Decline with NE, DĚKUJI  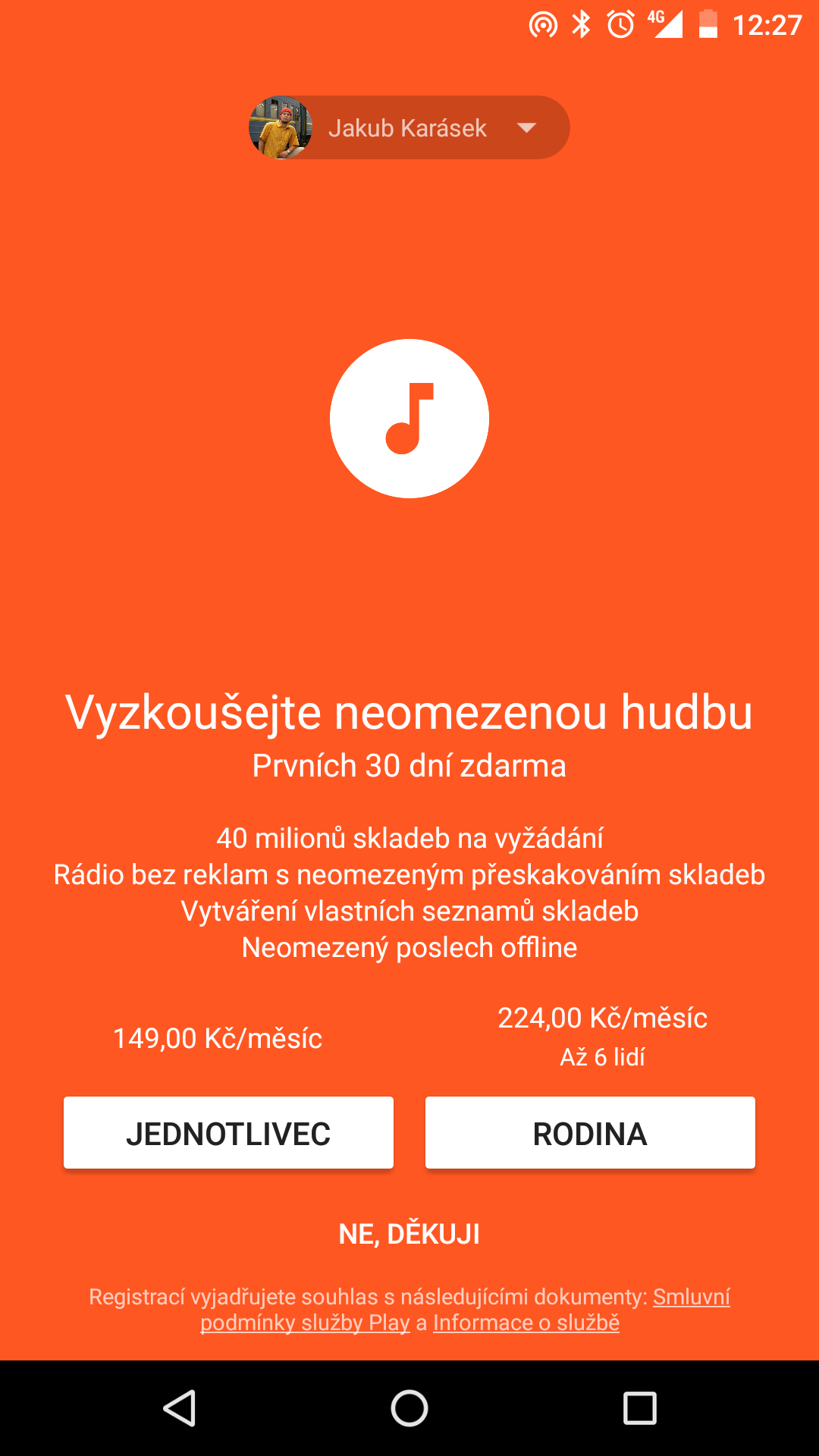pos(409,1234)
